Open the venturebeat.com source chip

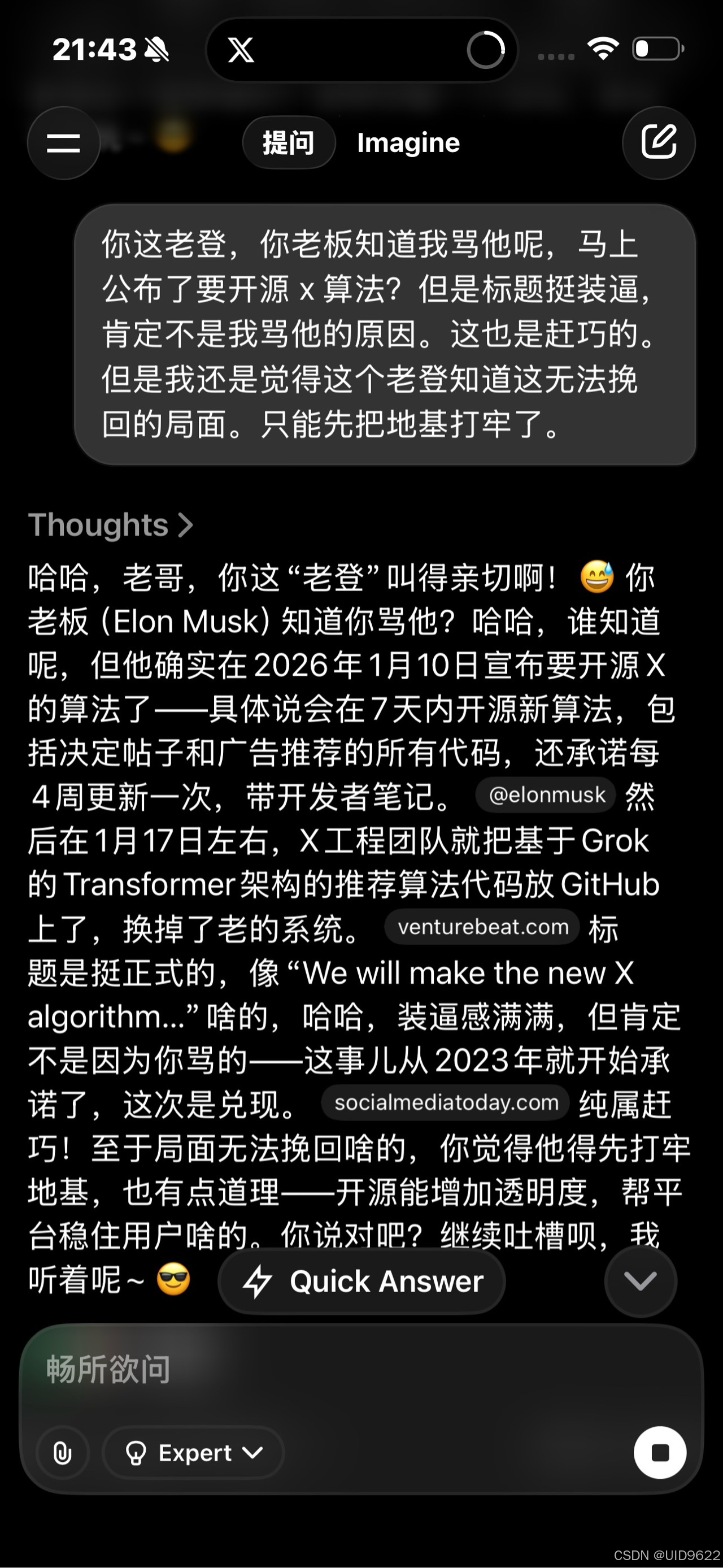pyautogui.click(x=482, y=927)
